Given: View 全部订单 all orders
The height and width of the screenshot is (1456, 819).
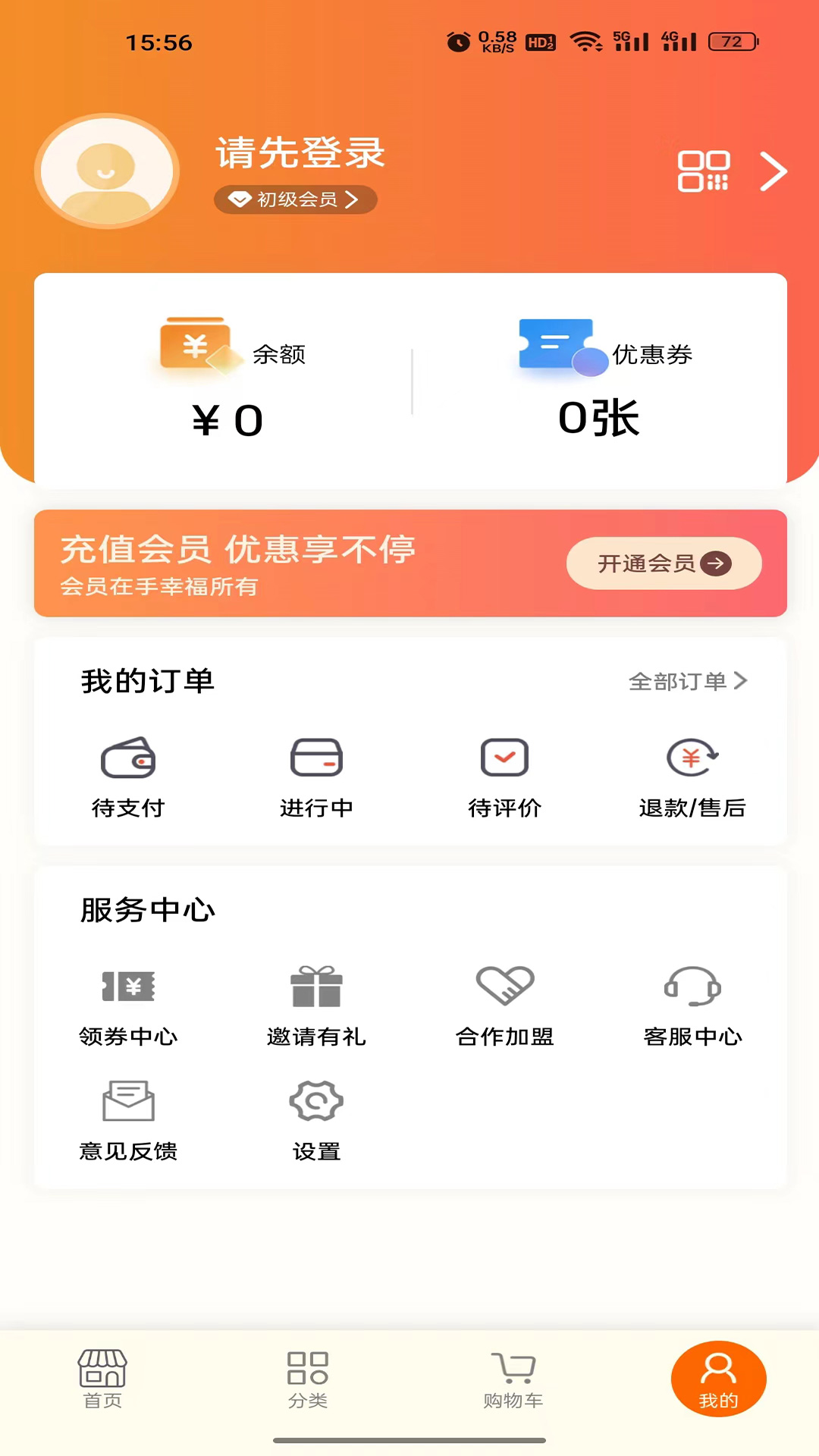Looking at the screenshot, I should point(687,681).
